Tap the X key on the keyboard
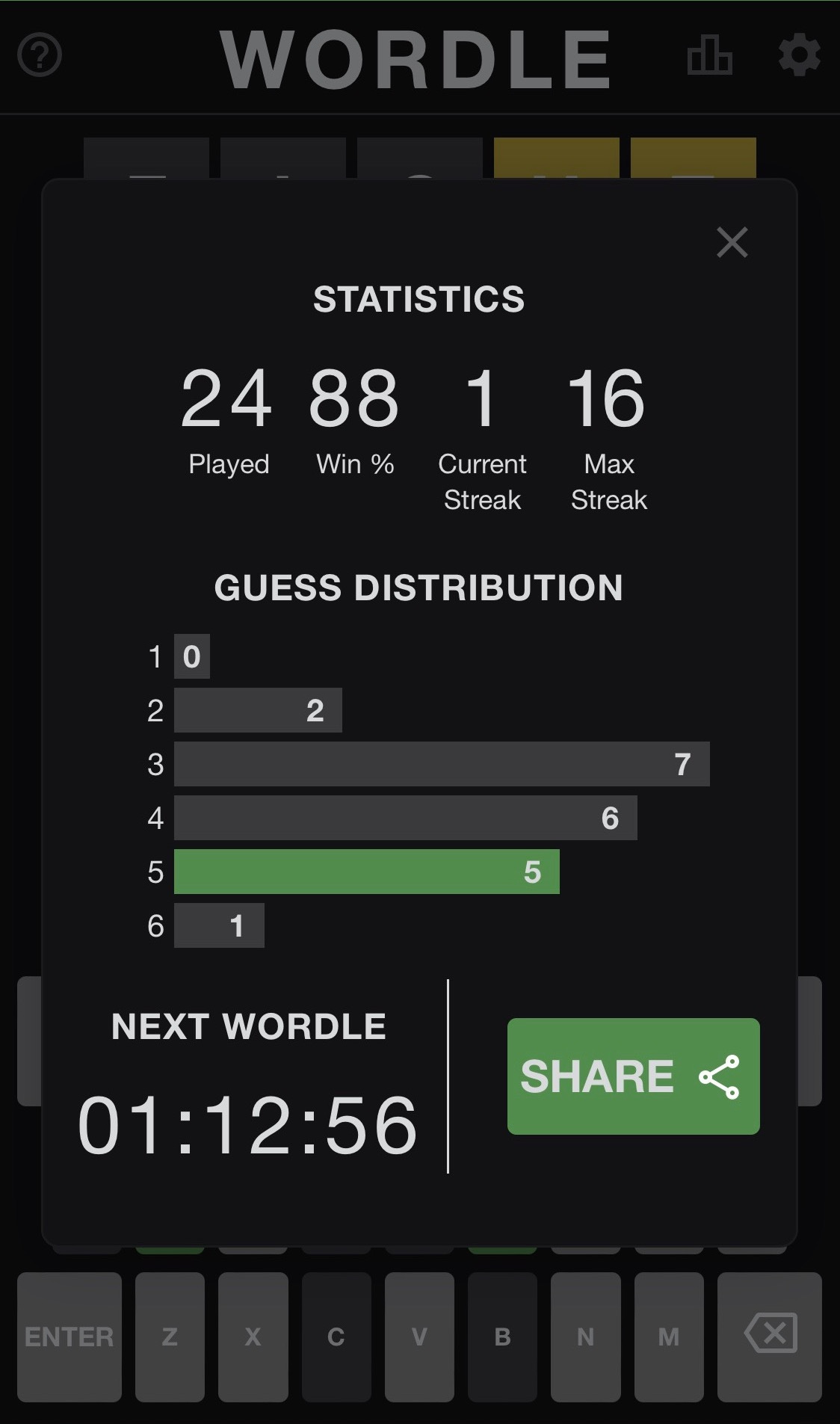 pos(253,1337)
